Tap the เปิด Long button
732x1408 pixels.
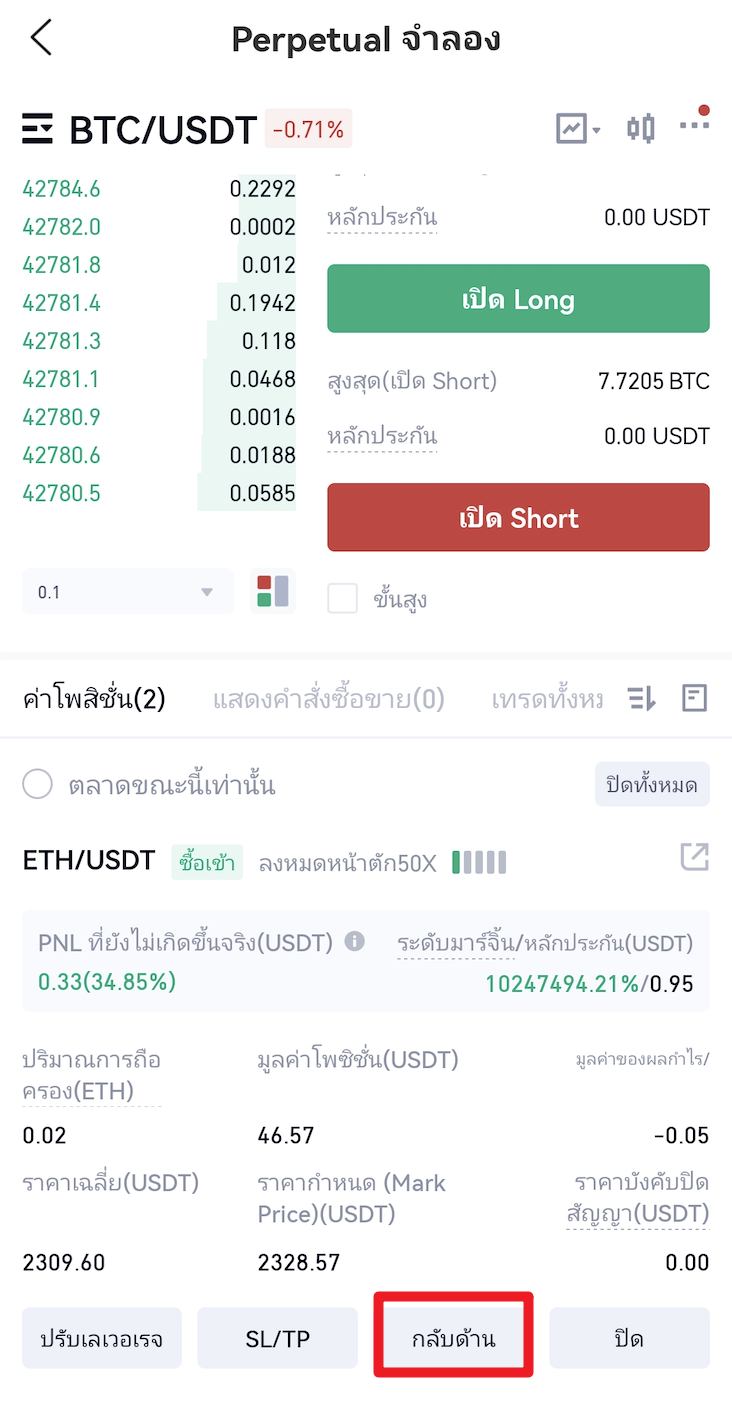tap(518, 299)
